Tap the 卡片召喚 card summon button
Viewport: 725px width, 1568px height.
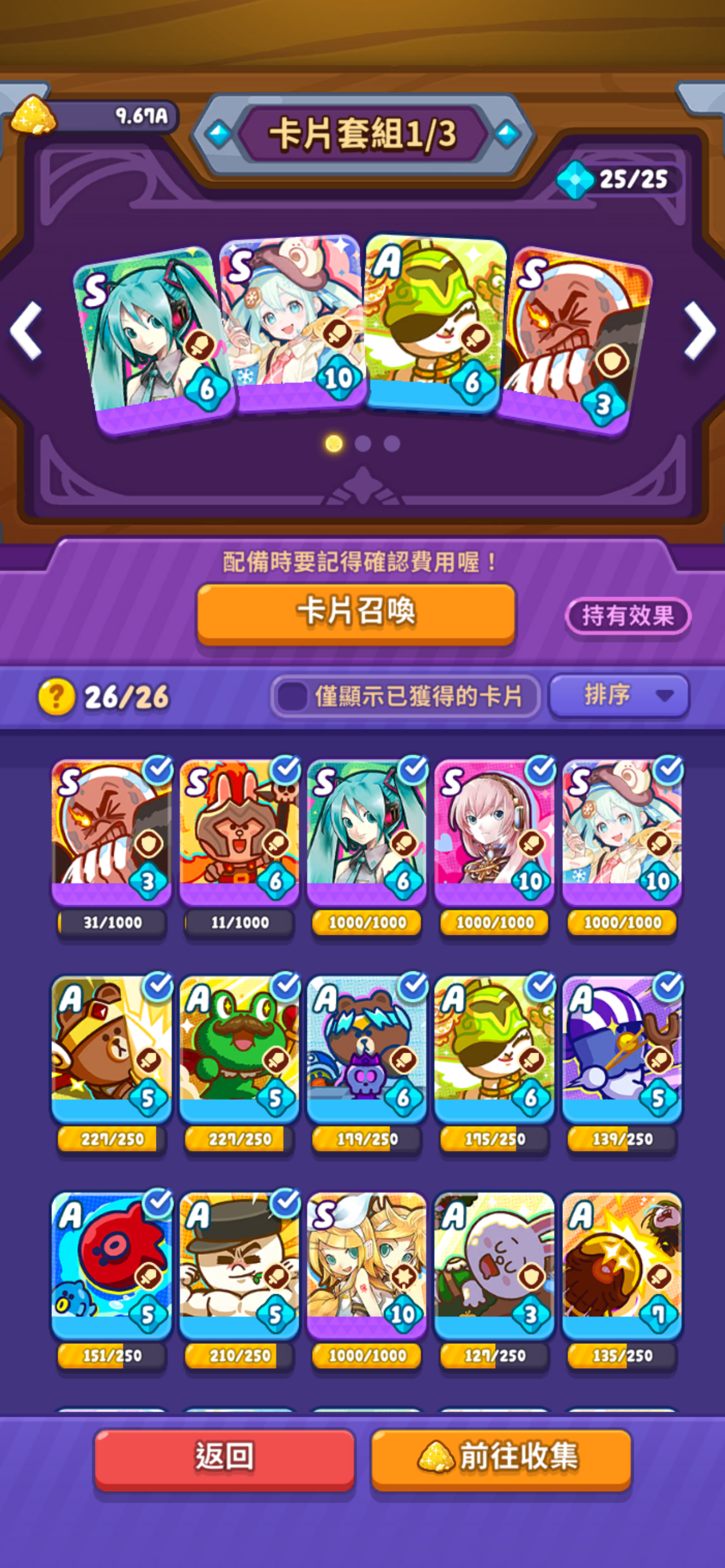pyautogui.click(x=356, y=612)
